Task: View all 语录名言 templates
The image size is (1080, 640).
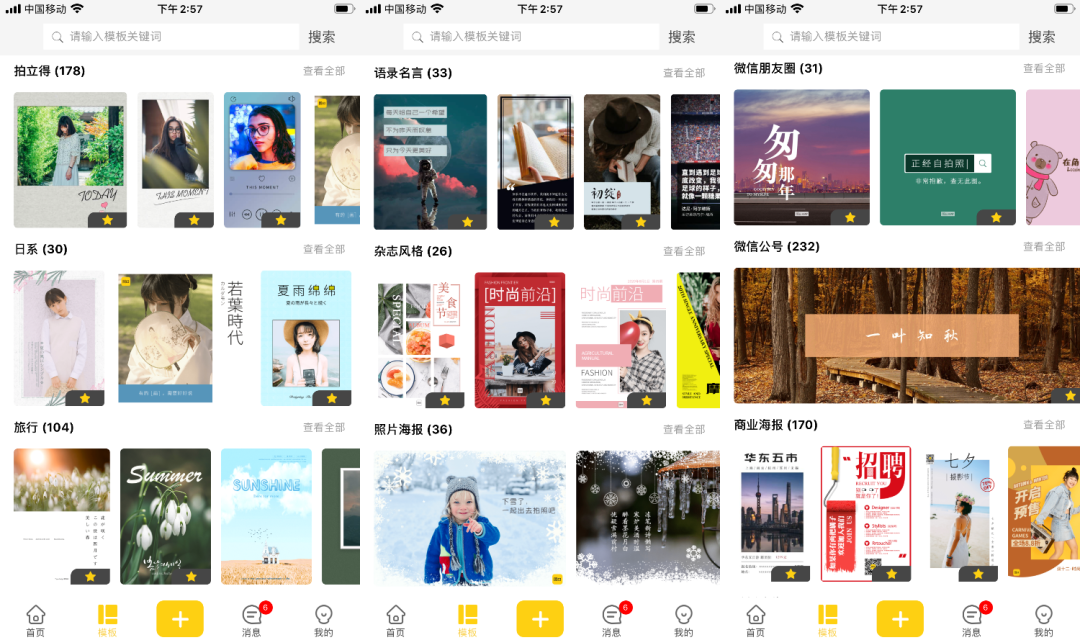Action: click(x=684, y=73)
